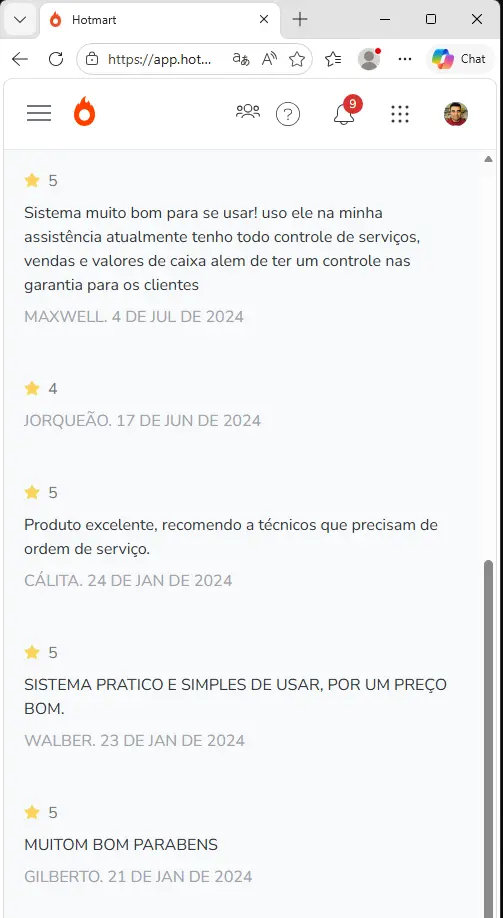Image resolution: width=503 pixels, height=918 pixels.
Task: Open the help question mark
Action: 288,114
